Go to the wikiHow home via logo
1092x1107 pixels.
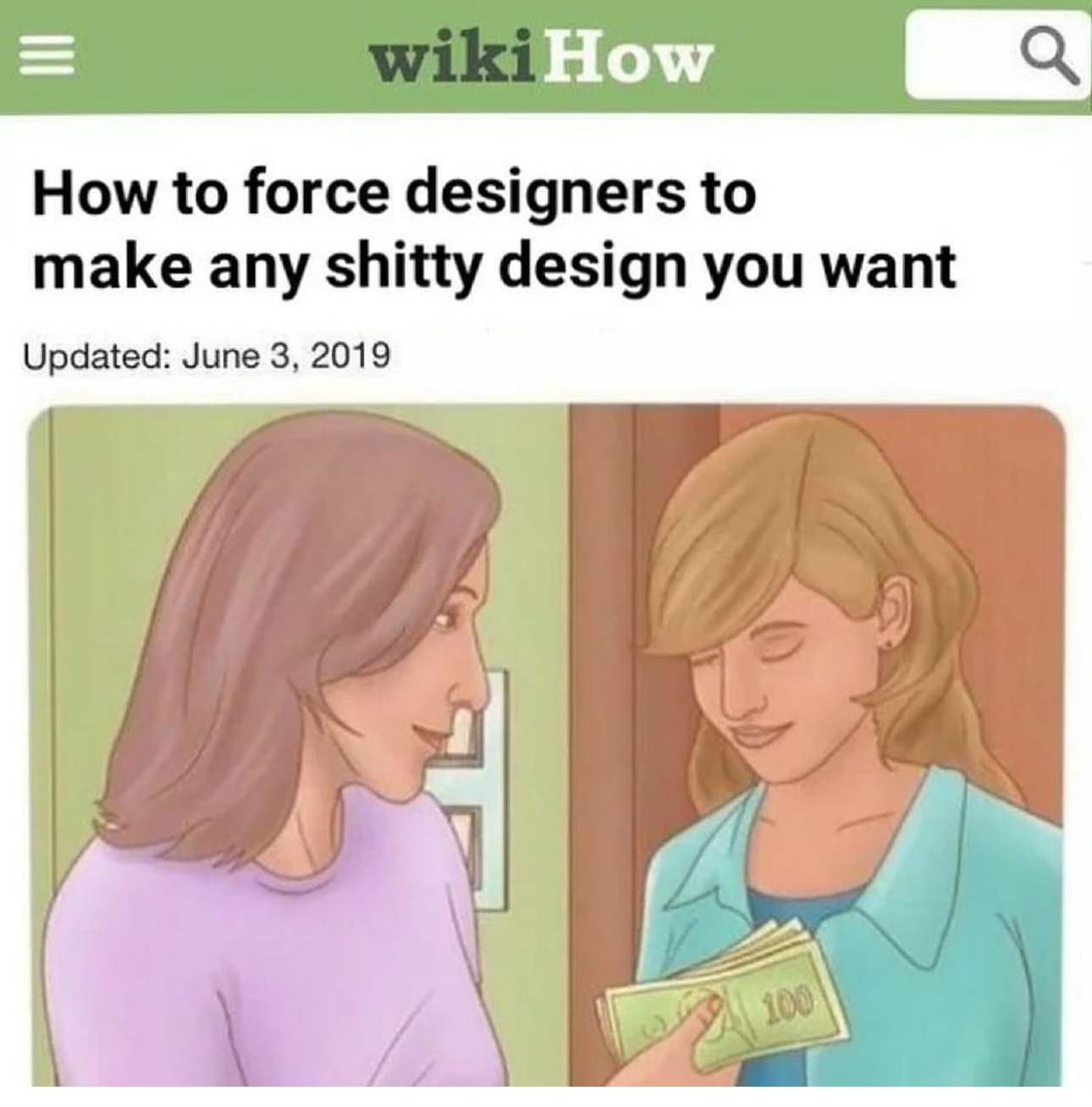pos(541,58)
